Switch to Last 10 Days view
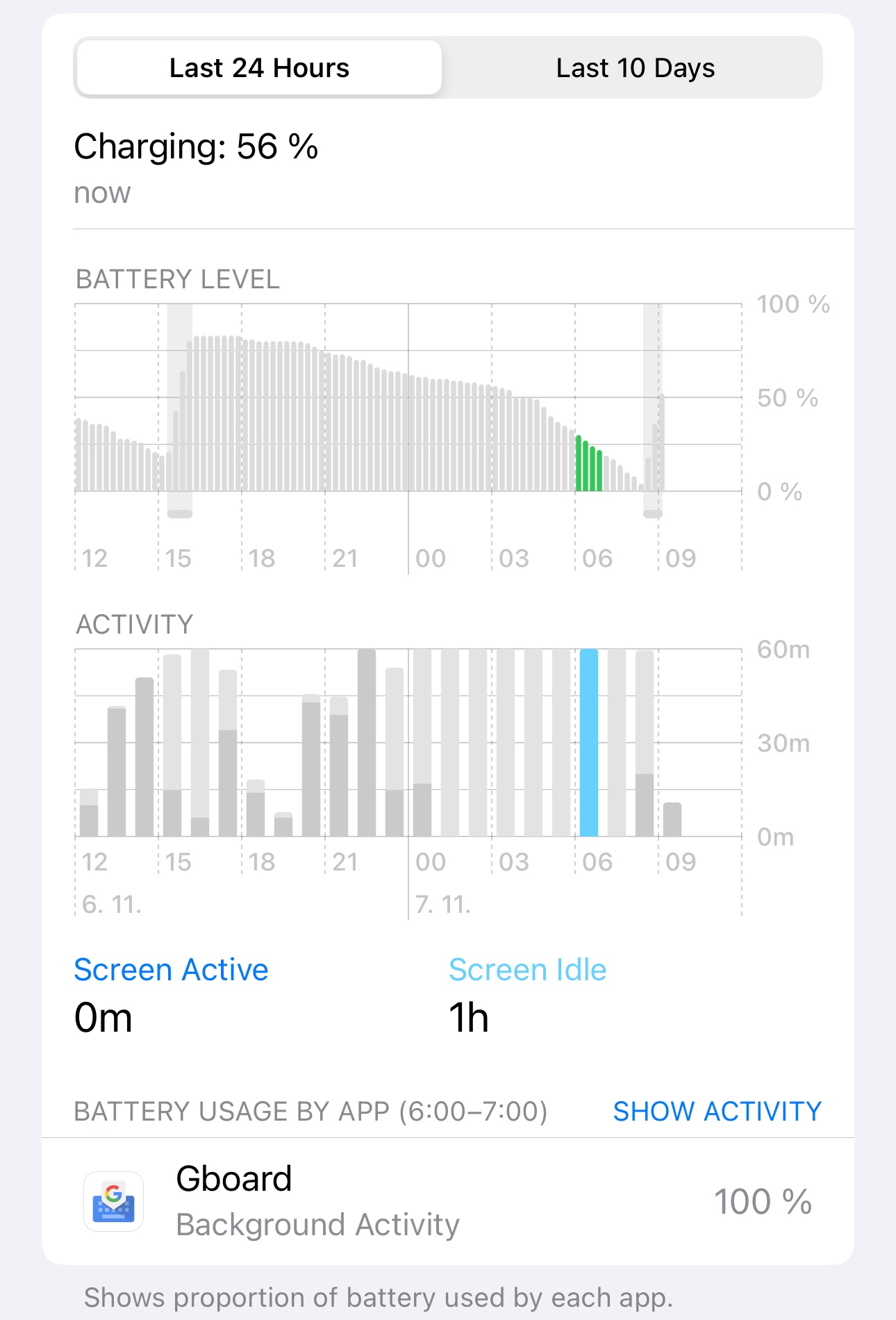 pos(635,68)
